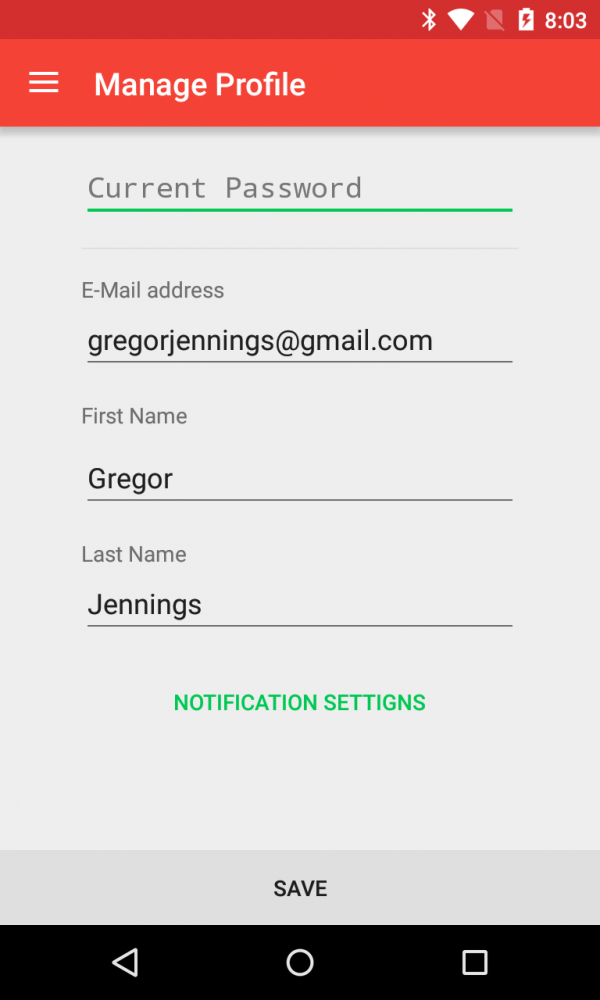Return to the home screen
Screen dimensions: 600x1000
coord(300,962)
